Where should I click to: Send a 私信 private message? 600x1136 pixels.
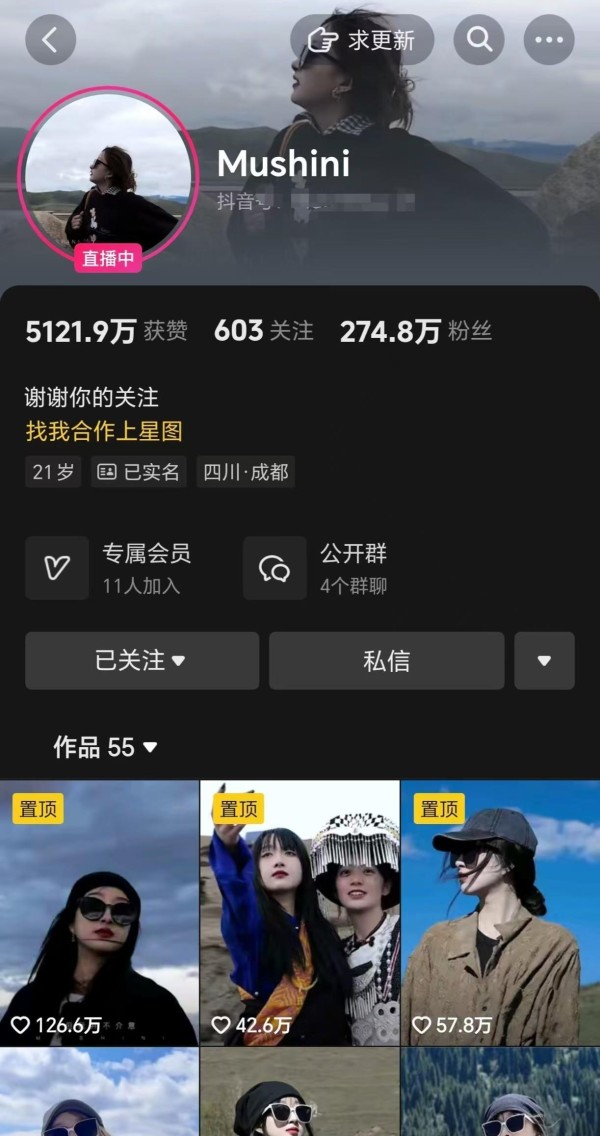point(386,660)
